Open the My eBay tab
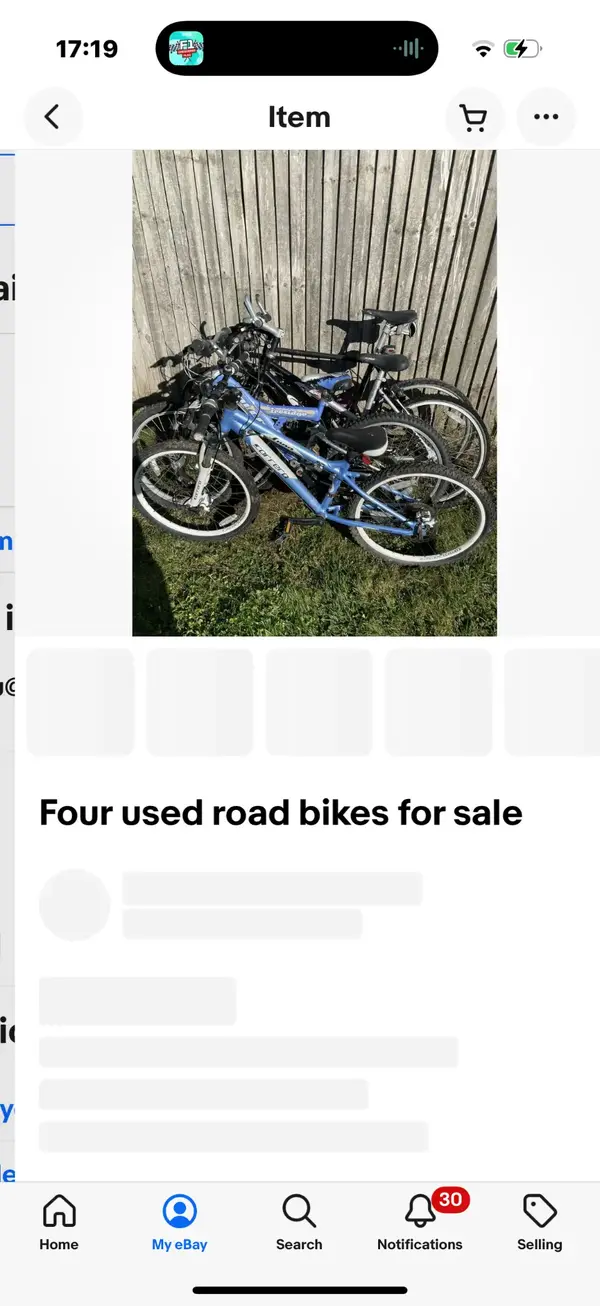The width and height of the screenshot is (600, 1306). [180, 1222]
